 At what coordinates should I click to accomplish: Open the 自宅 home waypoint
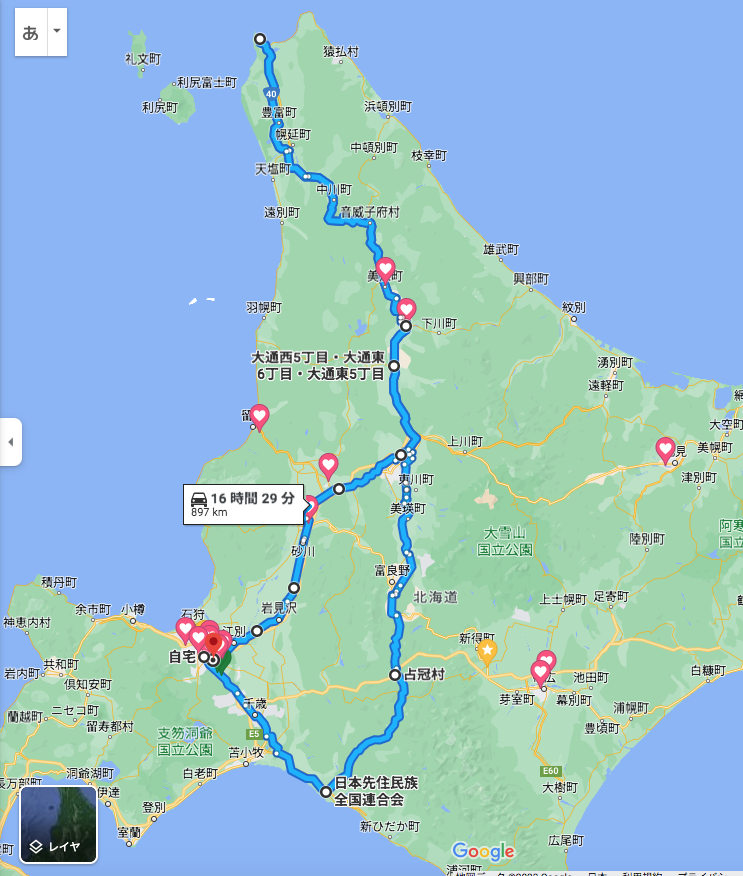click(203, 657)
